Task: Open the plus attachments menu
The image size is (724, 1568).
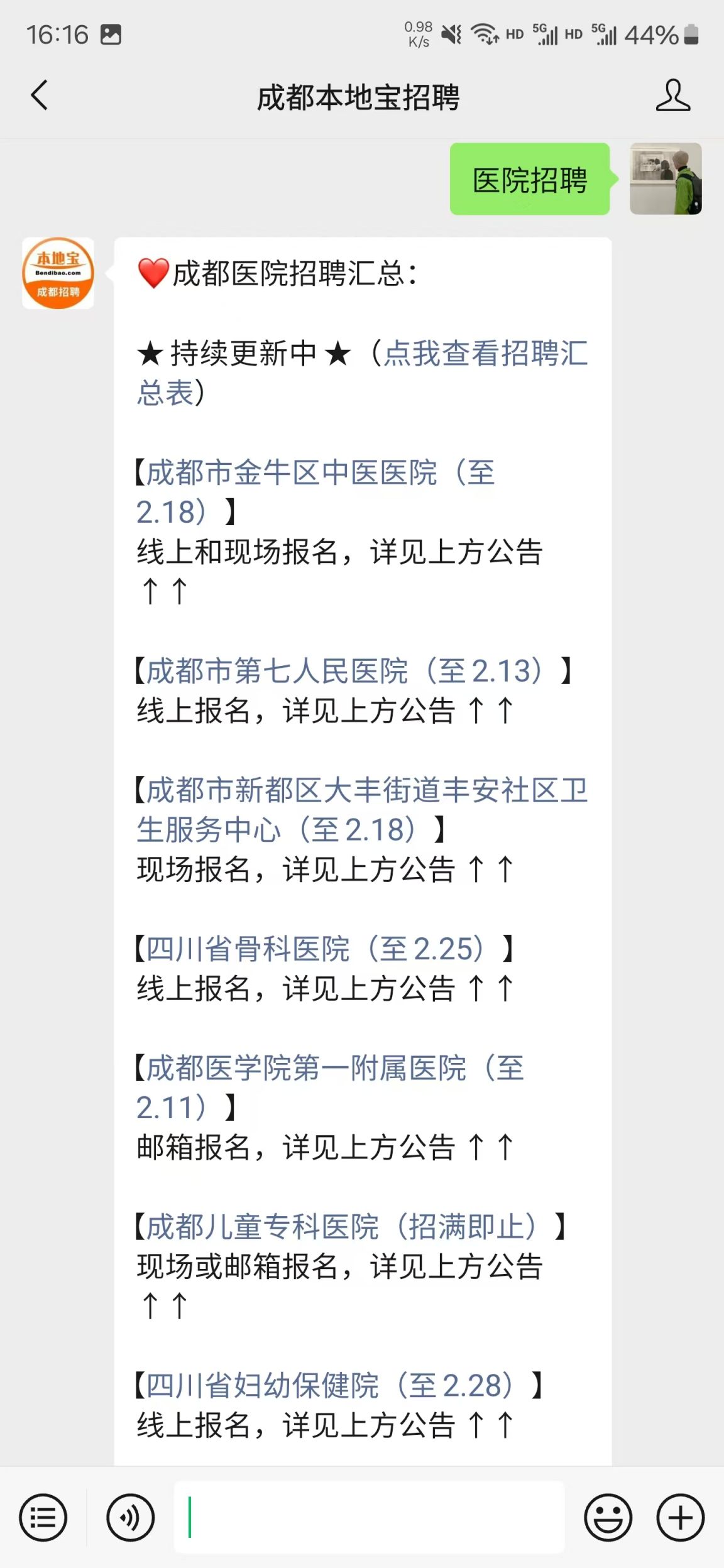Action: (x=680, y=1517)
